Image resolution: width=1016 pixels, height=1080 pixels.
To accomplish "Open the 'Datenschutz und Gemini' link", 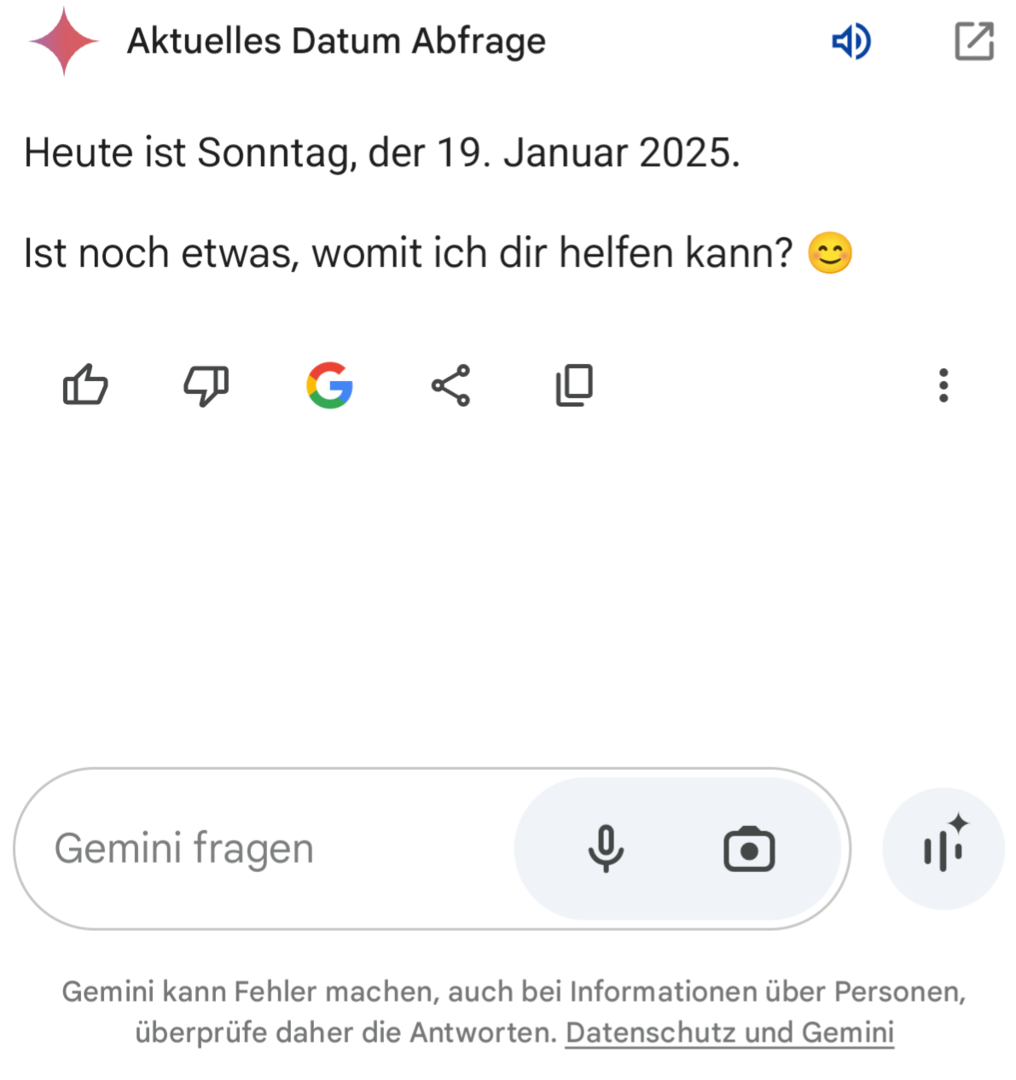I will (x=729, y=1032).
